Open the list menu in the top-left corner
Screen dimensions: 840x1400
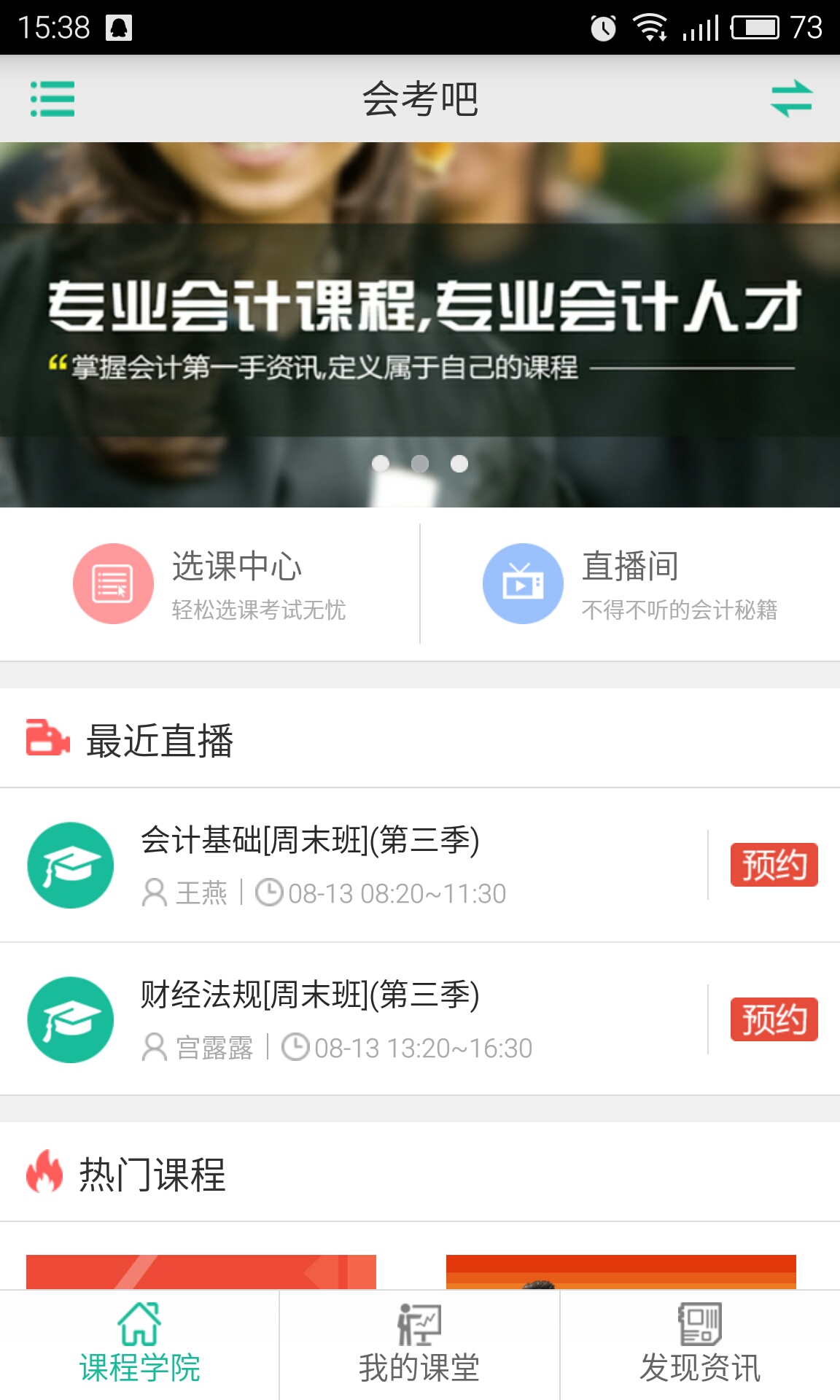pyautogui.click(x=52, y=100)
